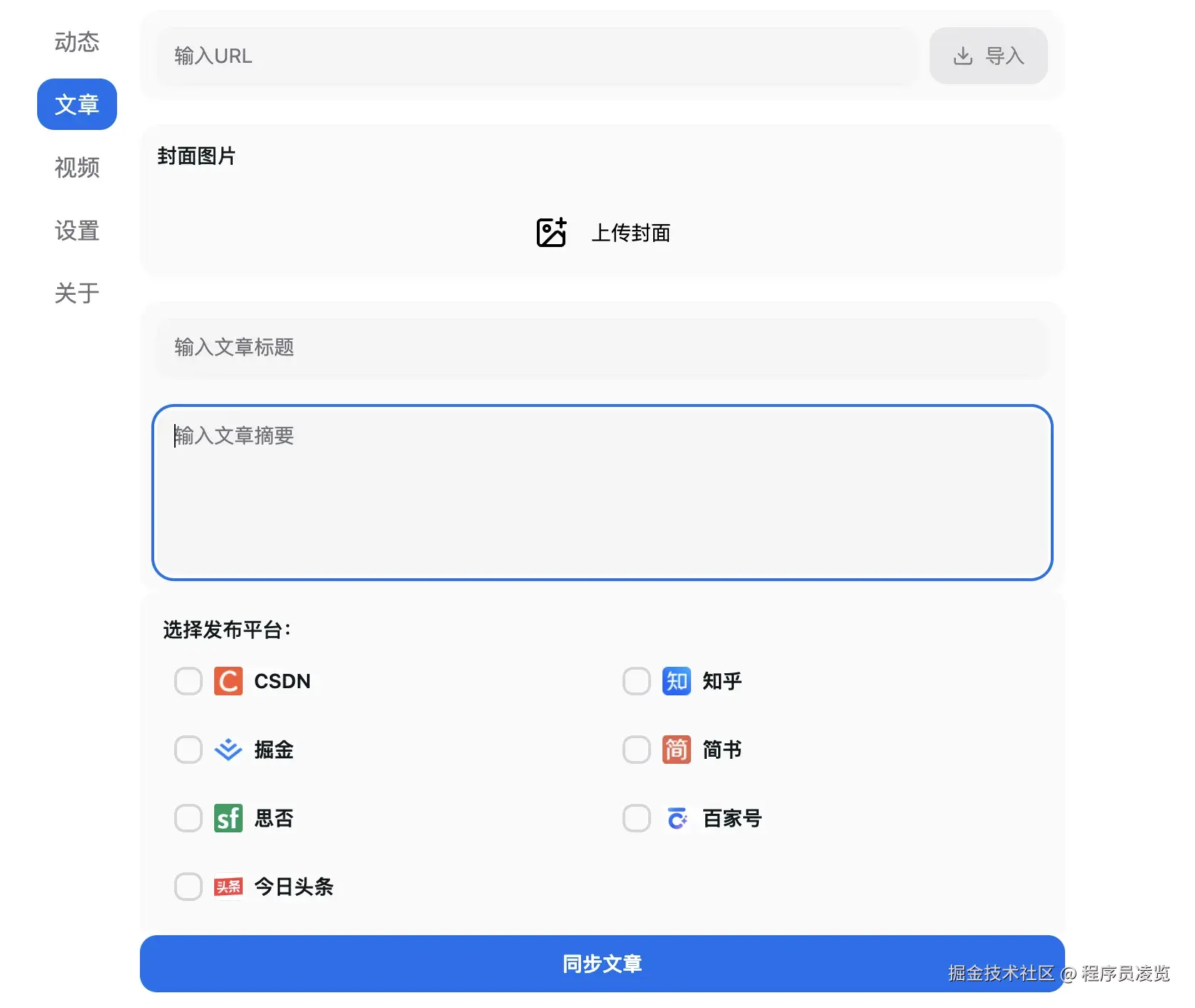
Task: Enable the 百家号 checkbox
Action: click(x=636, y=818)
